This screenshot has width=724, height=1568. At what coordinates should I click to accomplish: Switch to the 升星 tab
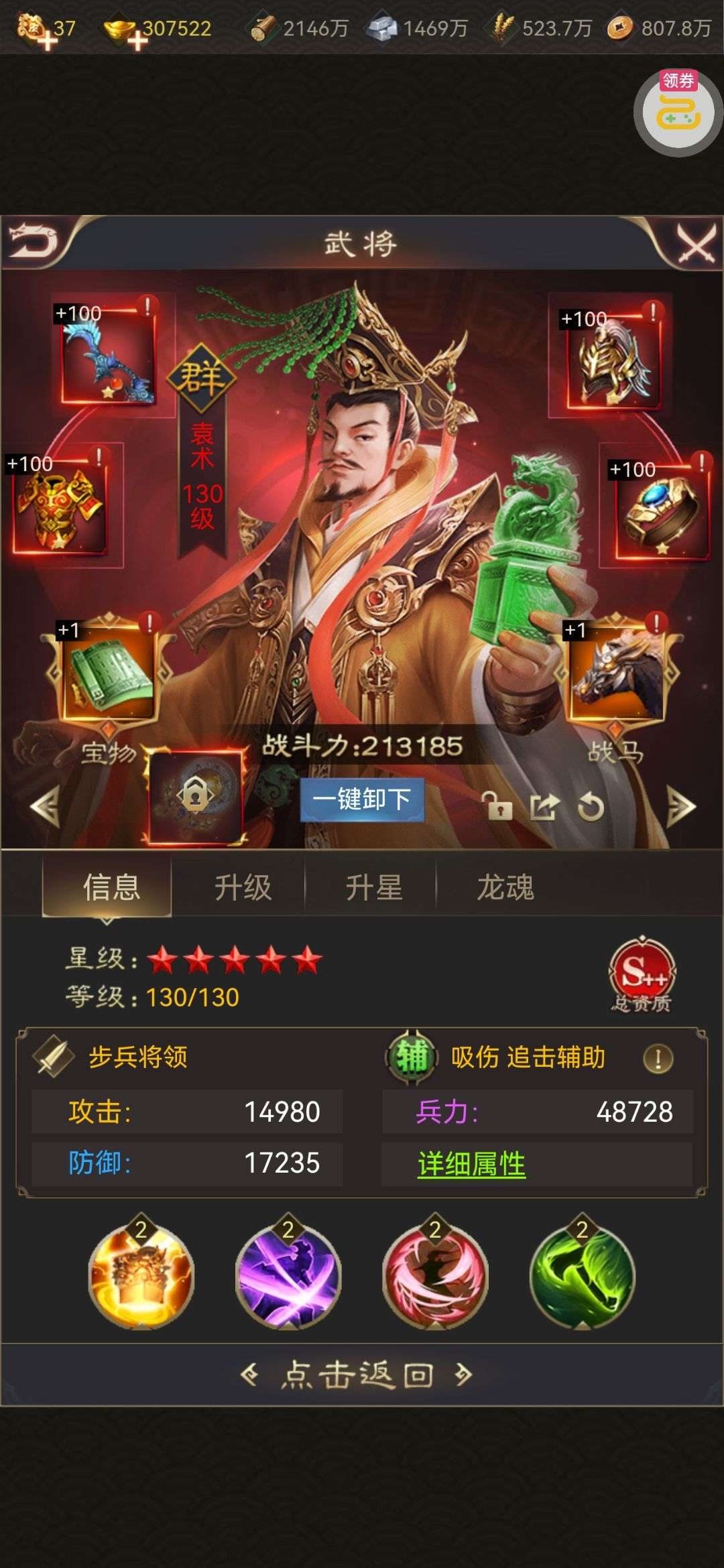point(373,888)
